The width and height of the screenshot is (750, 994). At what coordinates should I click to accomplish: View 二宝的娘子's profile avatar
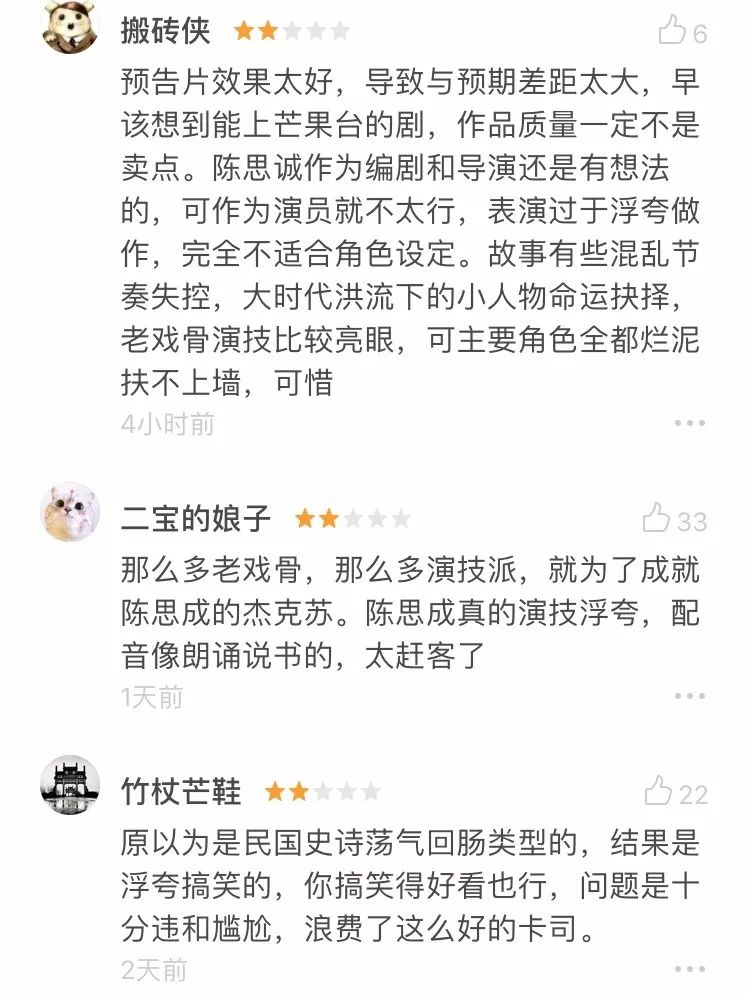click(70, 513)
